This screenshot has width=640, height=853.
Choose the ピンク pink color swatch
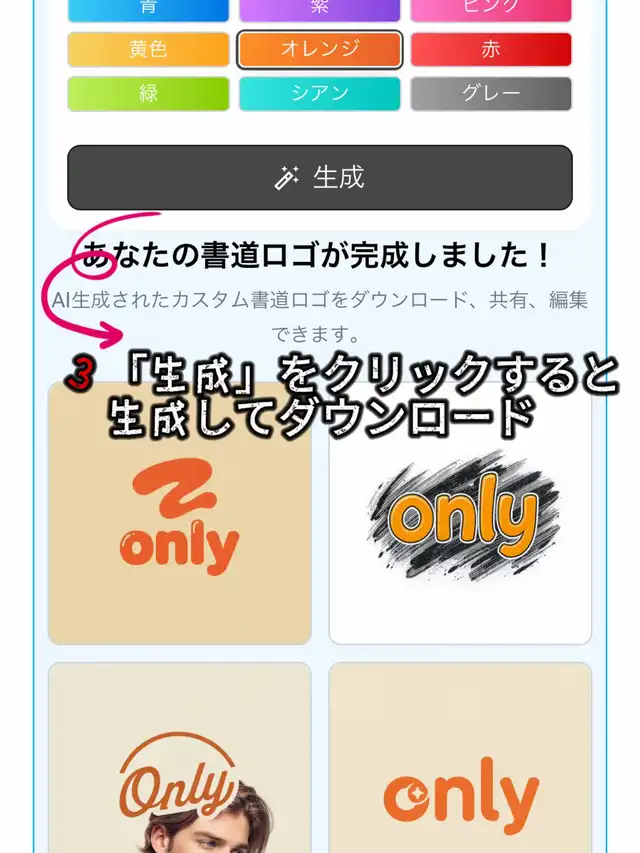click(x=491, y=10)
